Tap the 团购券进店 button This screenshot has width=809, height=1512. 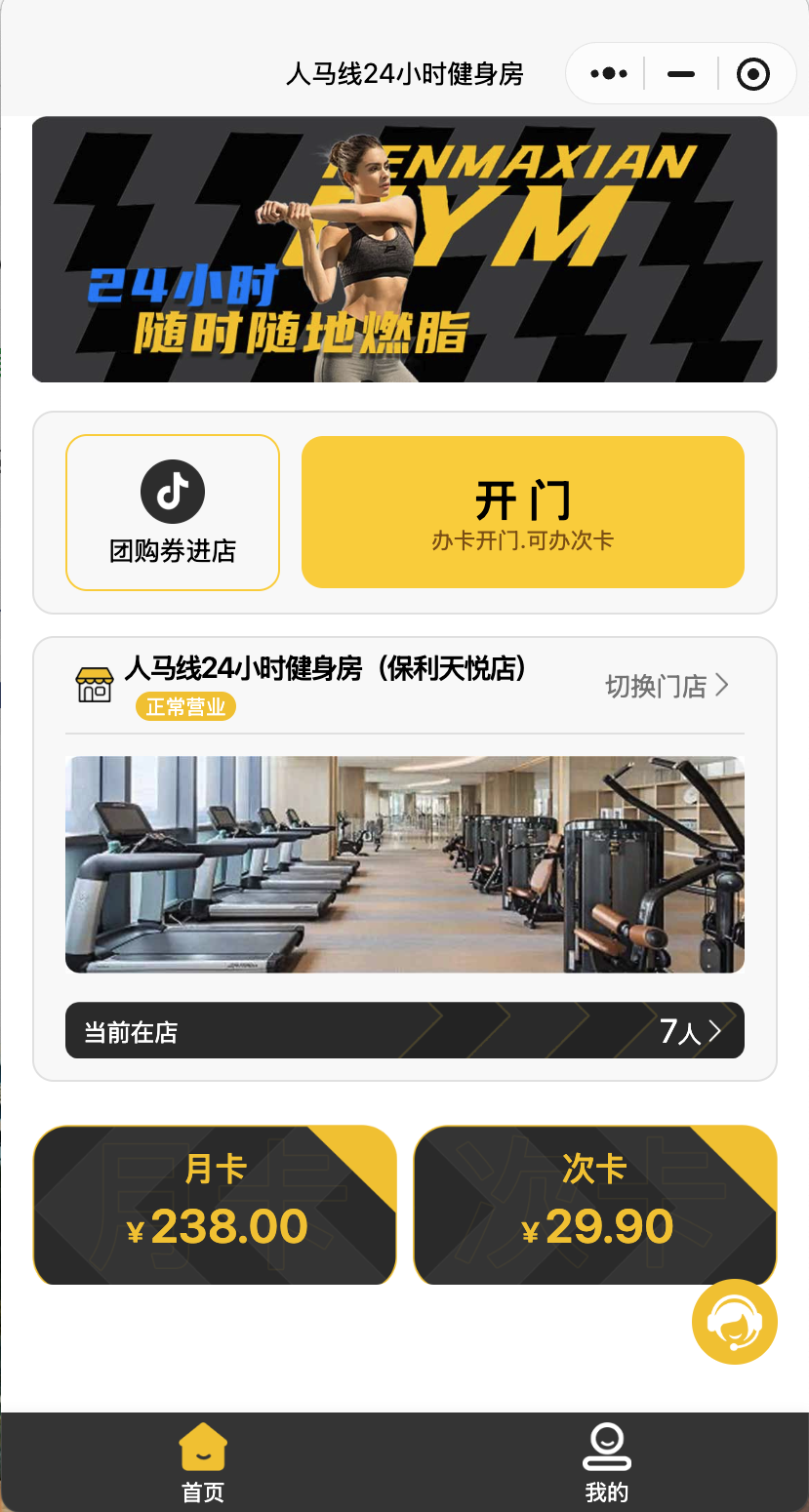coord(172,512)
